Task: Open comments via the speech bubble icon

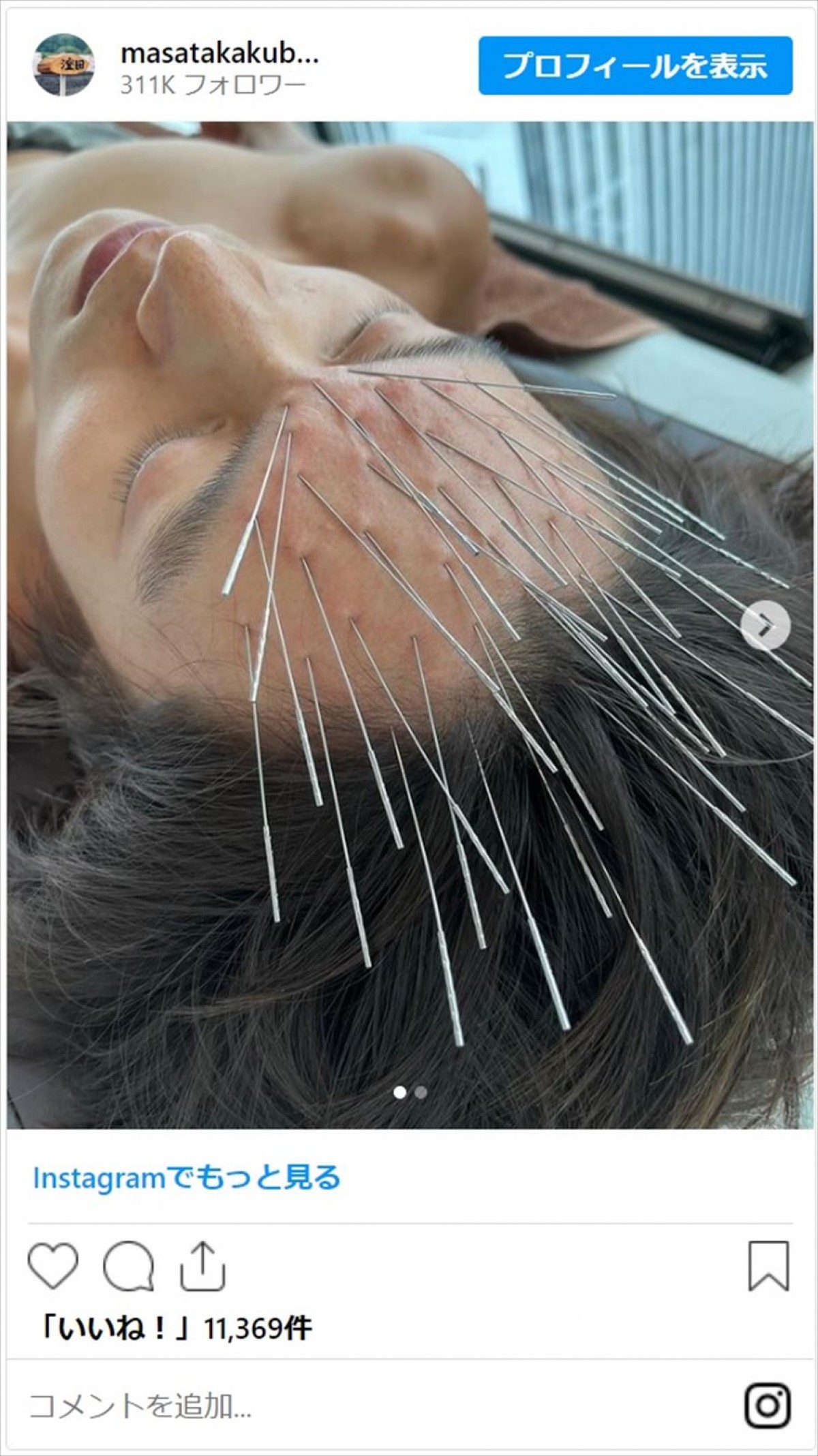Action: click(x=128, y=1266)
